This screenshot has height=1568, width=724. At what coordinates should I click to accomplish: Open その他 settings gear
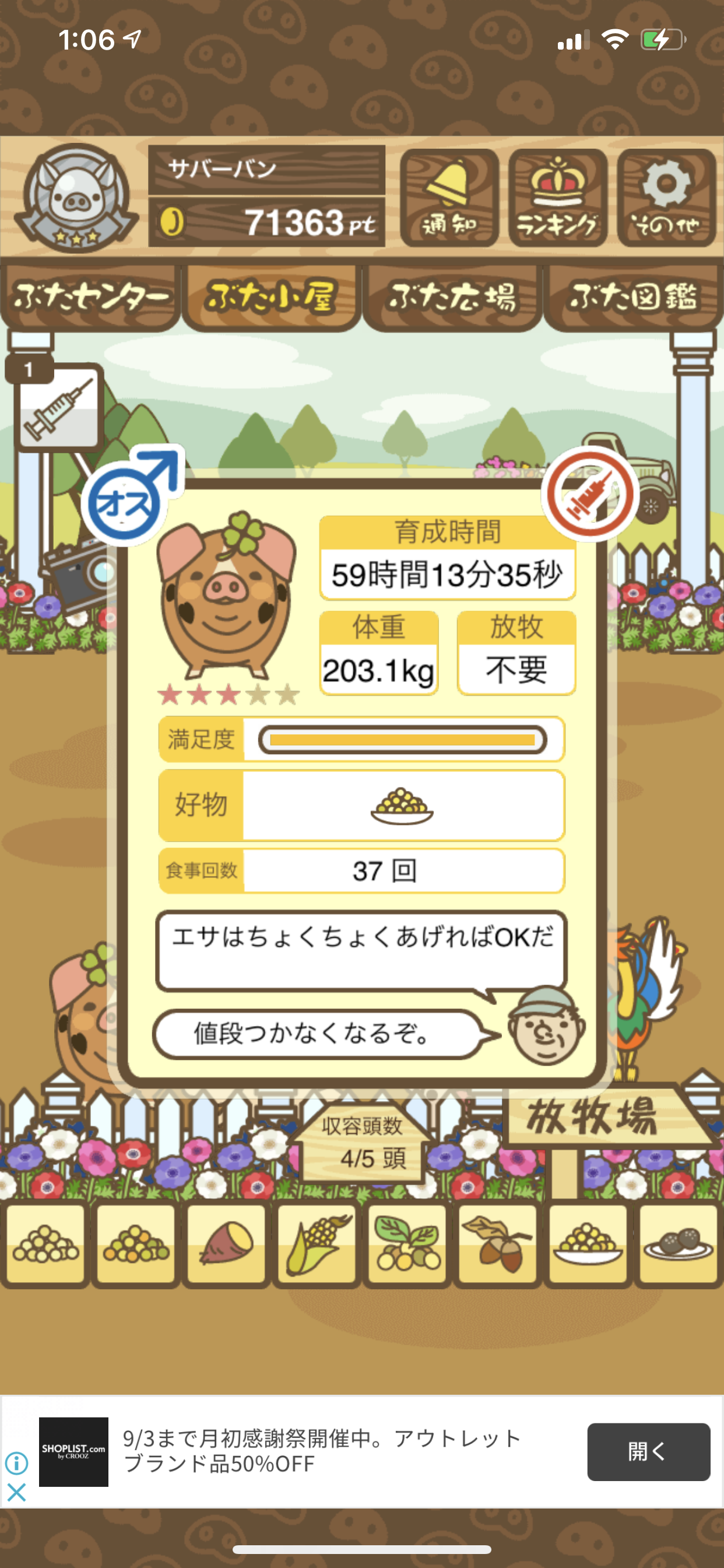pyautogui.click(x=666, y=198)
